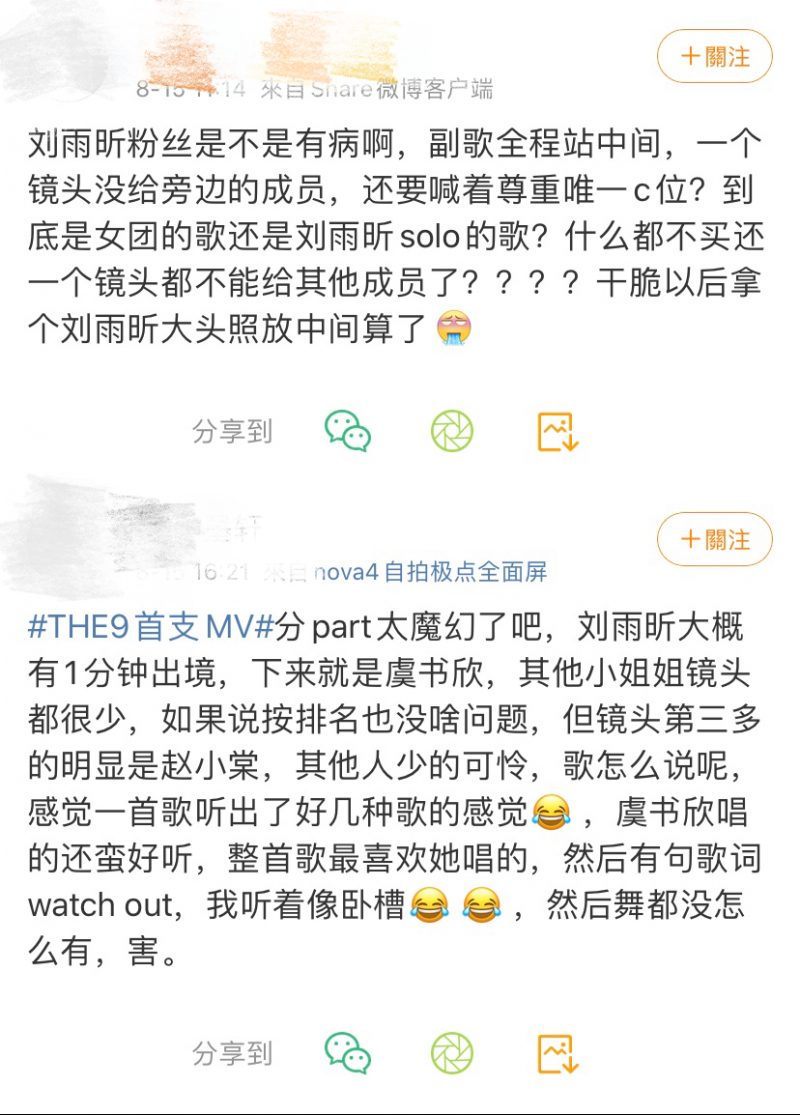
Task: Share the #THE9首支MV# post to WeChat
Action: click(x=347, y=1053)
